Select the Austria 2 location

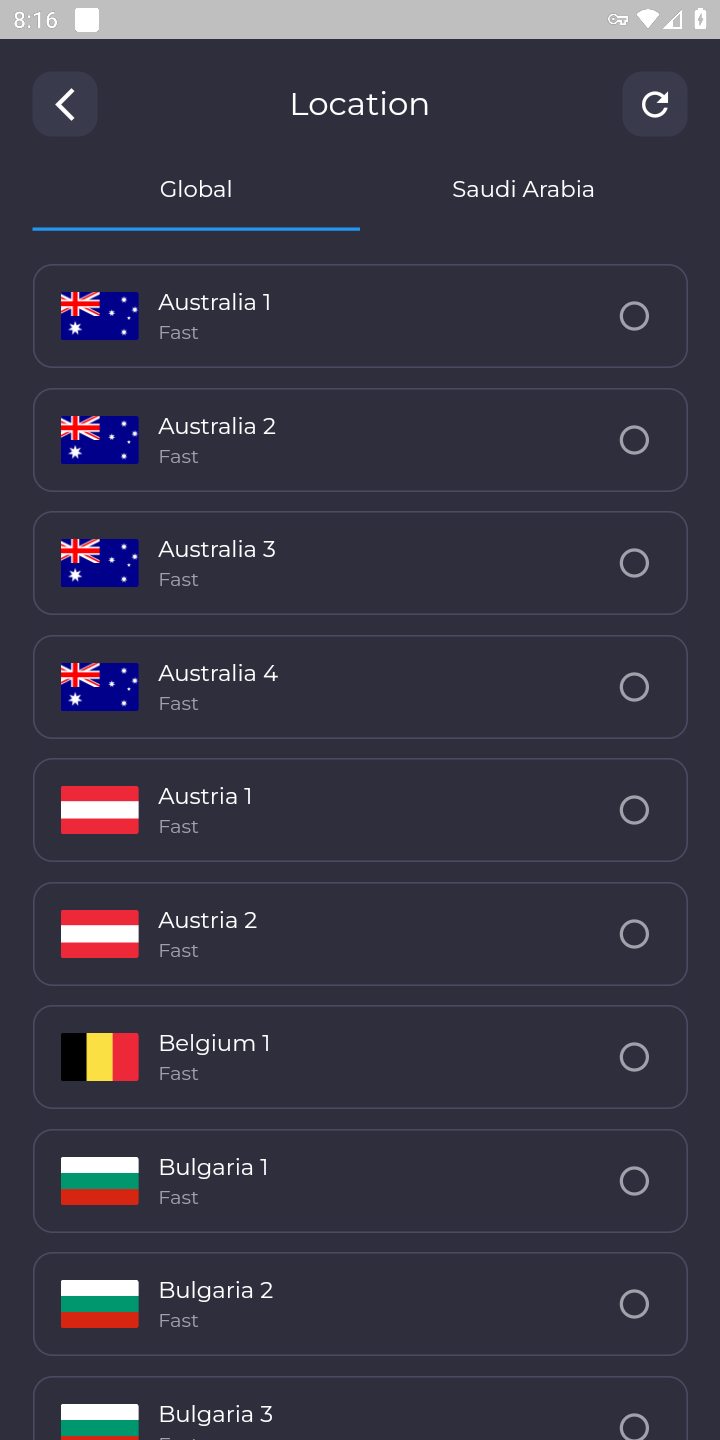point(360,934)
